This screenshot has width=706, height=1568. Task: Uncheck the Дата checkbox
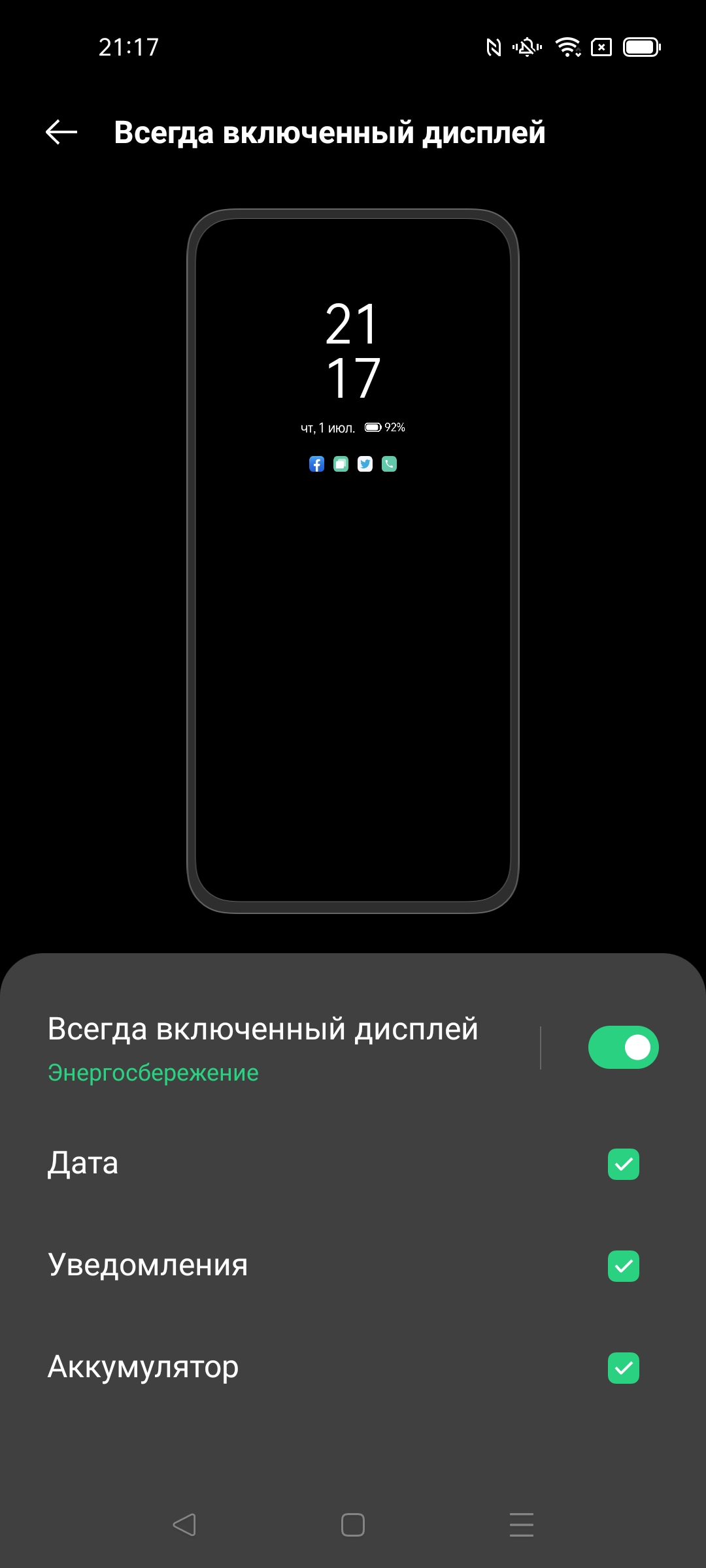(x=623, y=1164)
